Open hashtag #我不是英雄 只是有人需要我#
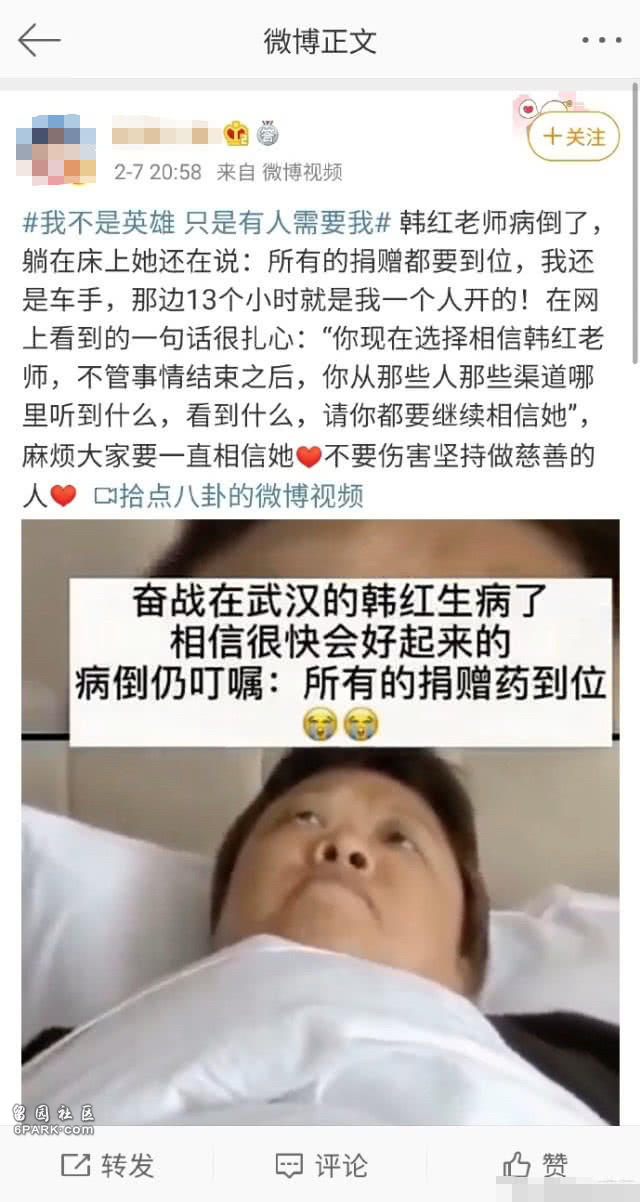Viewport: 640px width, 1202px height. tap(207, 221)
